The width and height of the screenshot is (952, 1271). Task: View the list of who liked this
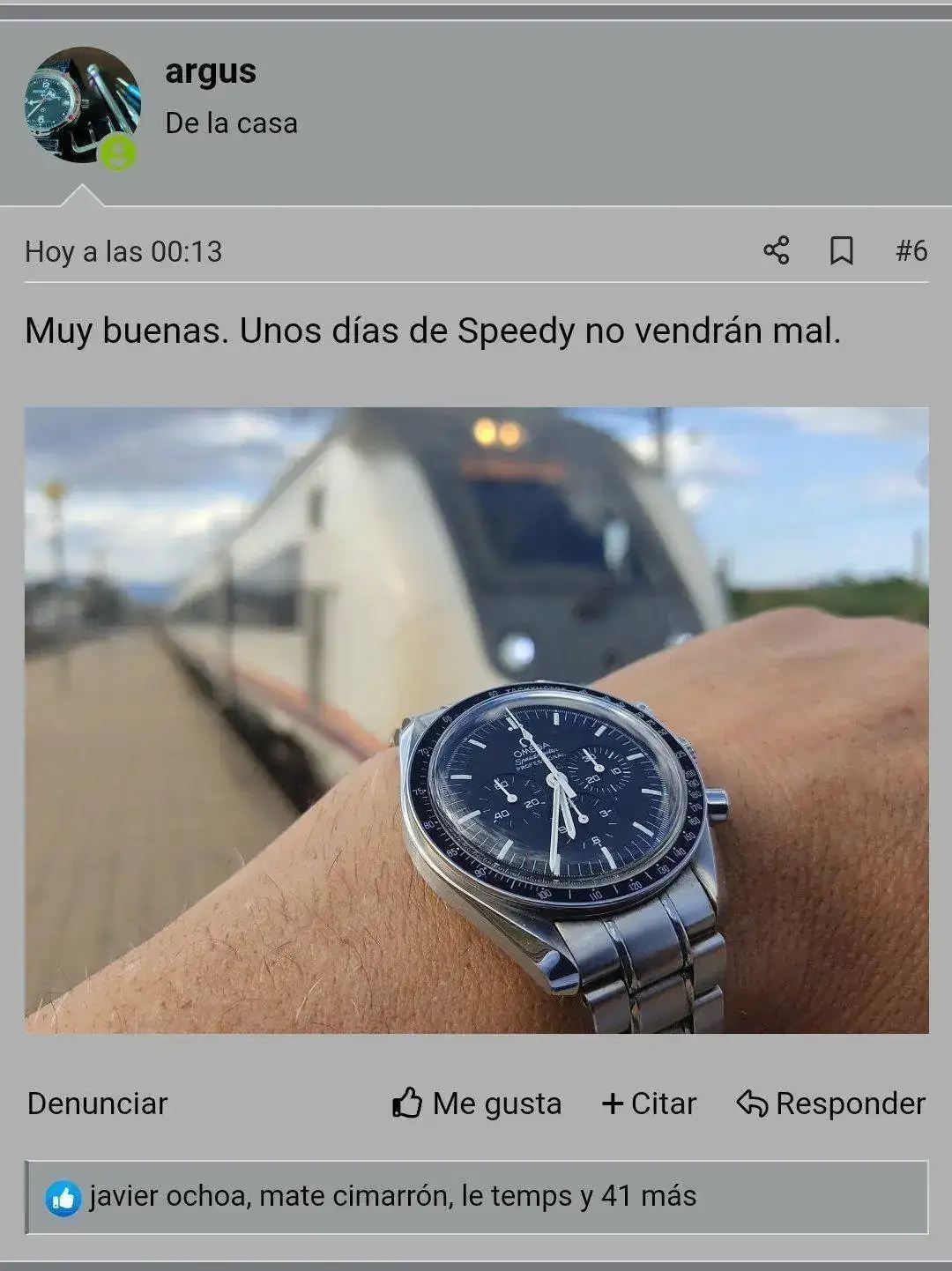pos(392,1196)
